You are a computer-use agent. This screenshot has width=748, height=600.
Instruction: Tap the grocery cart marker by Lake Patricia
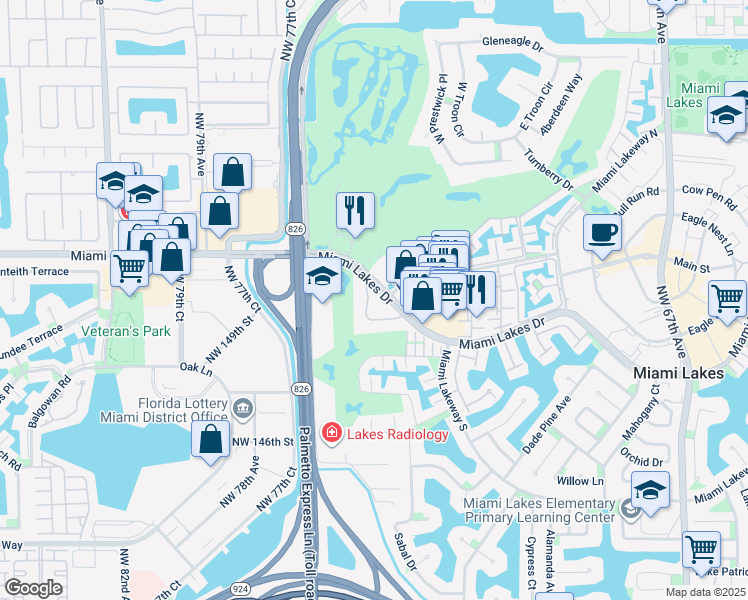tap(701, 549)
